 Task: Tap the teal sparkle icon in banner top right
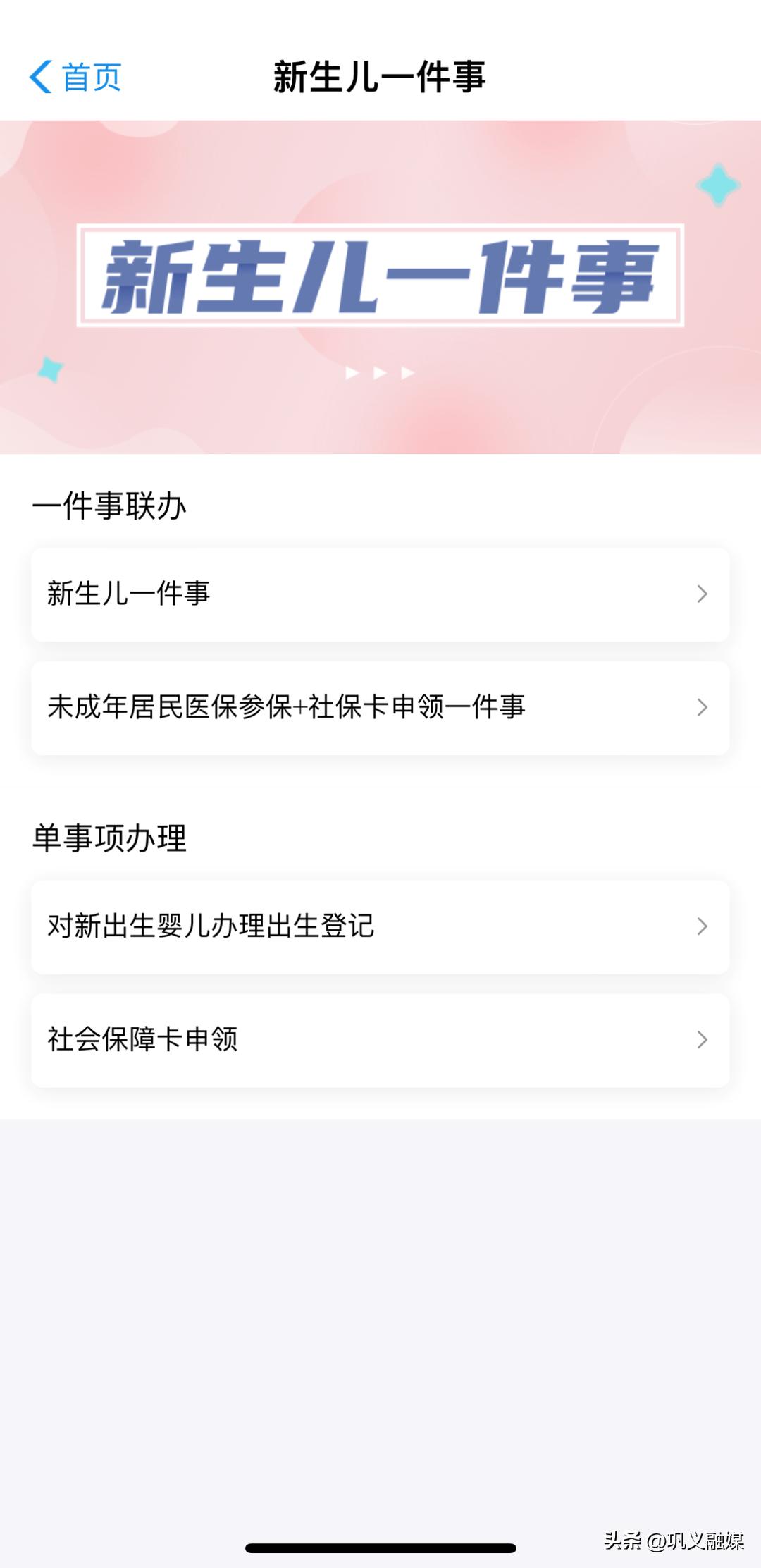[717, 185]
